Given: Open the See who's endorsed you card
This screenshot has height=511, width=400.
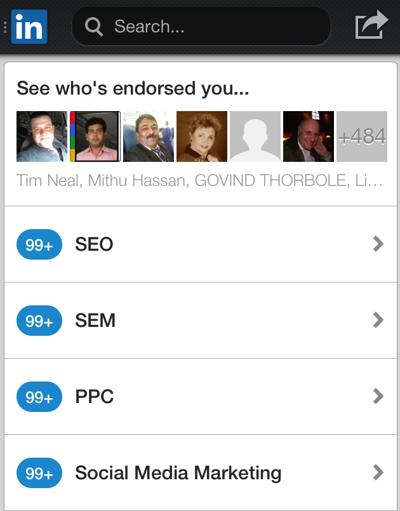Looking at the screenshot, I should tap(200, 134).
